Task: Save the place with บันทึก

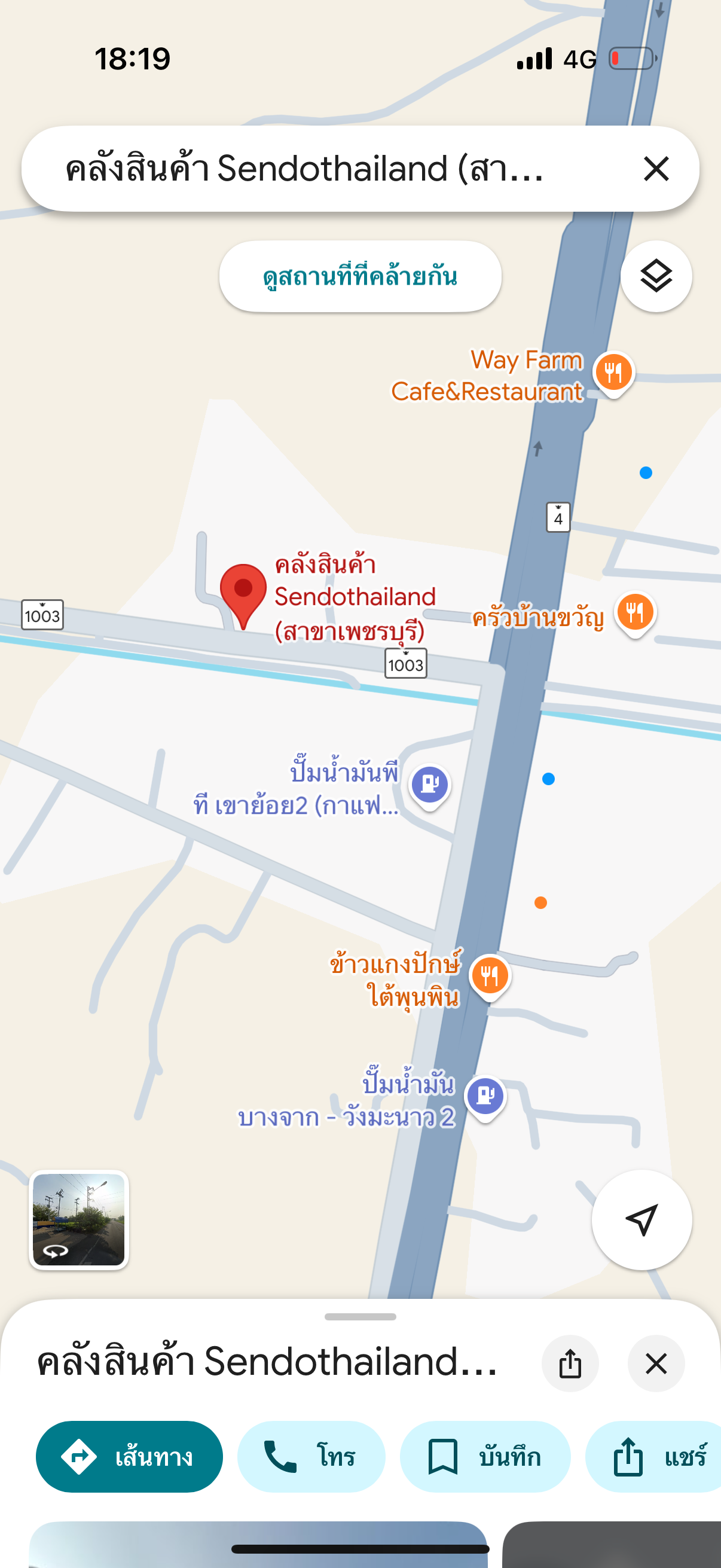Action: pyautogui.click(x=485, y=1456)
